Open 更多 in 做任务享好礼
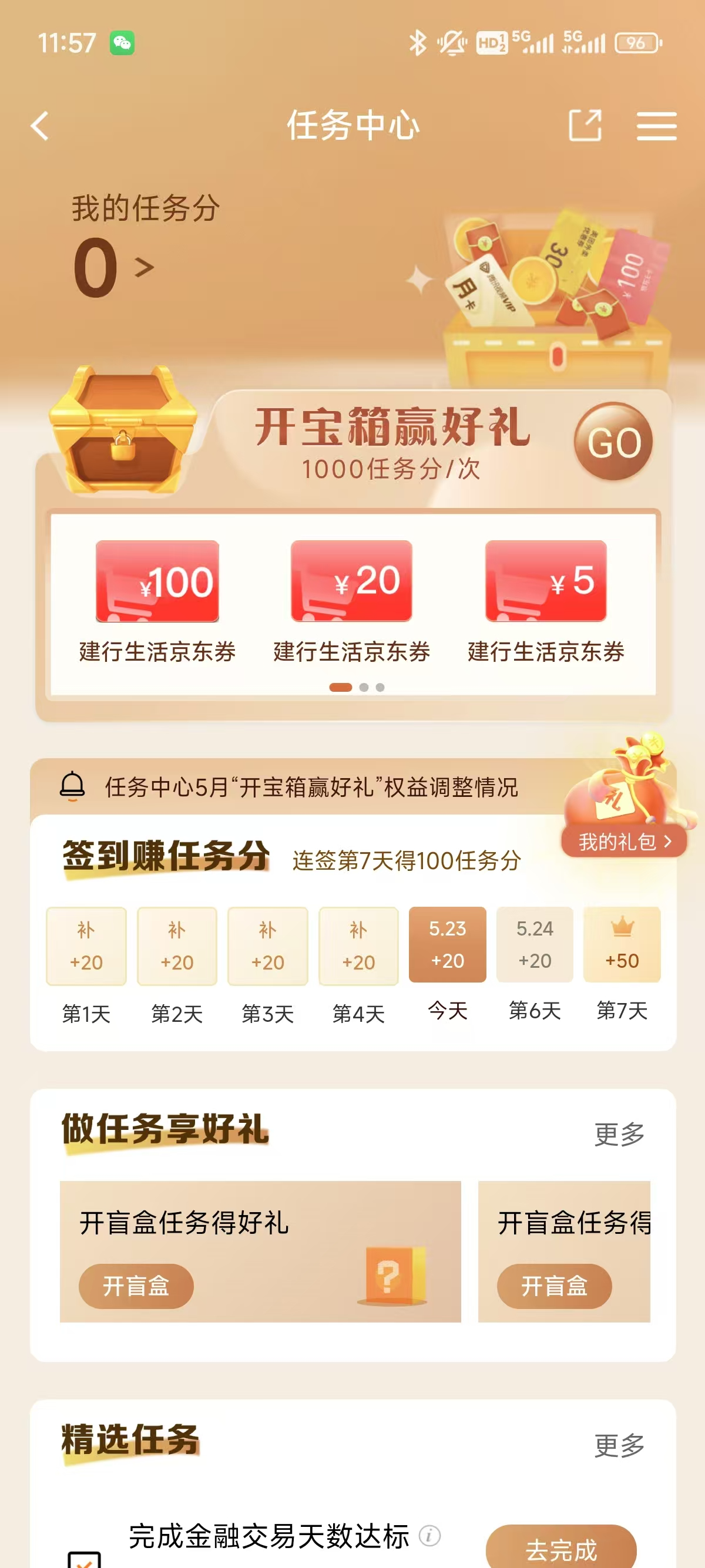The image size is (705, 1568). tap(619, 1134)
